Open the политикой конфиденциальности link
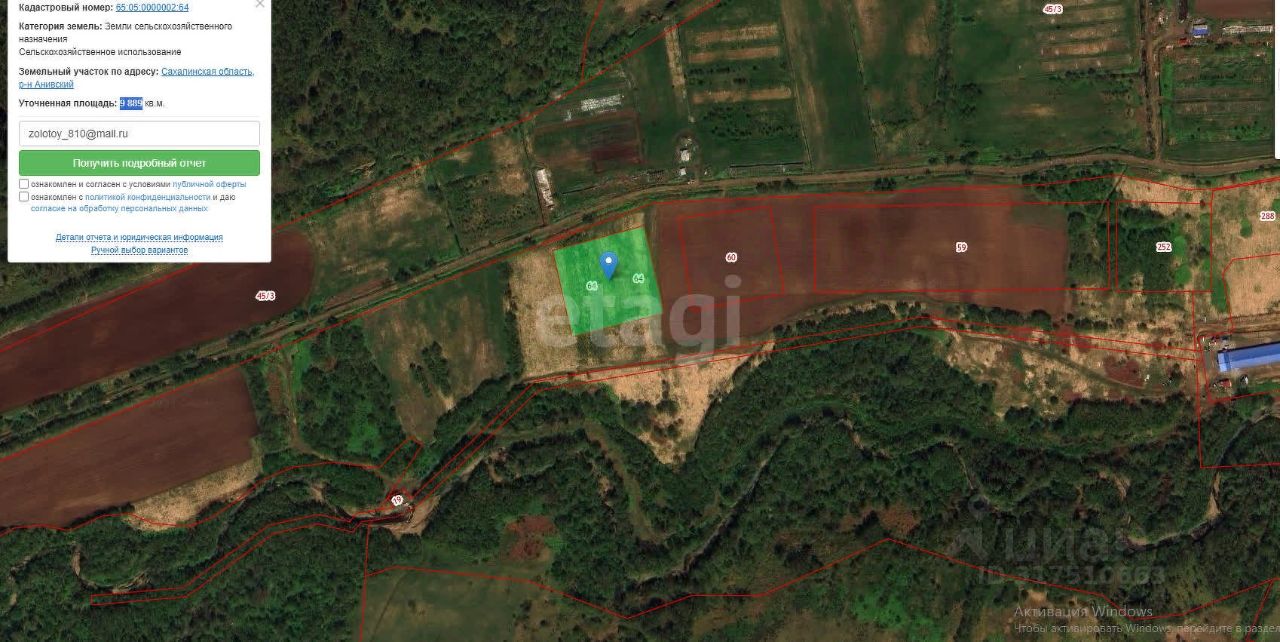Viewport: 1280px width, 642px height. (147, 197)
